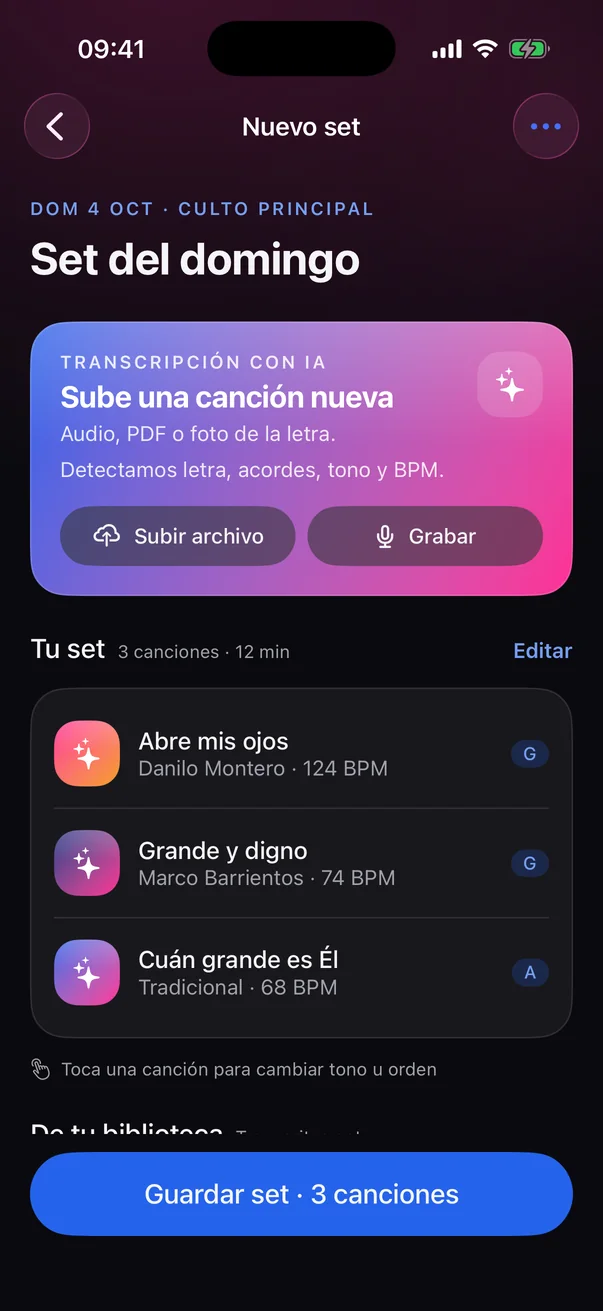This screenshot has width=603, height=1311.
Task: Open Cuán grande es Él song row
Action: (301, 973)
